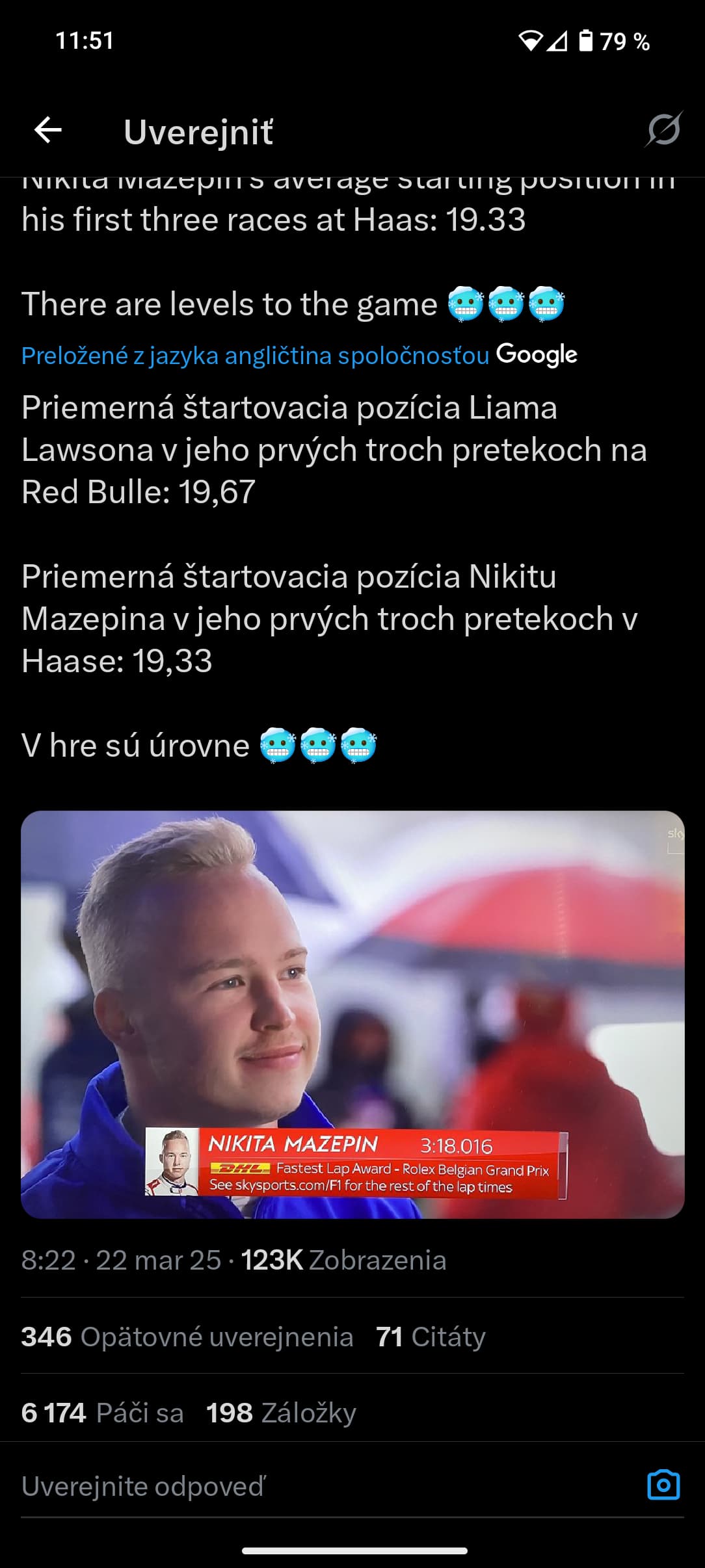Tap the reply field 'Uverejnite odpoveď'
This screenshot has height=1568, width=705.
click(325, 1486)
